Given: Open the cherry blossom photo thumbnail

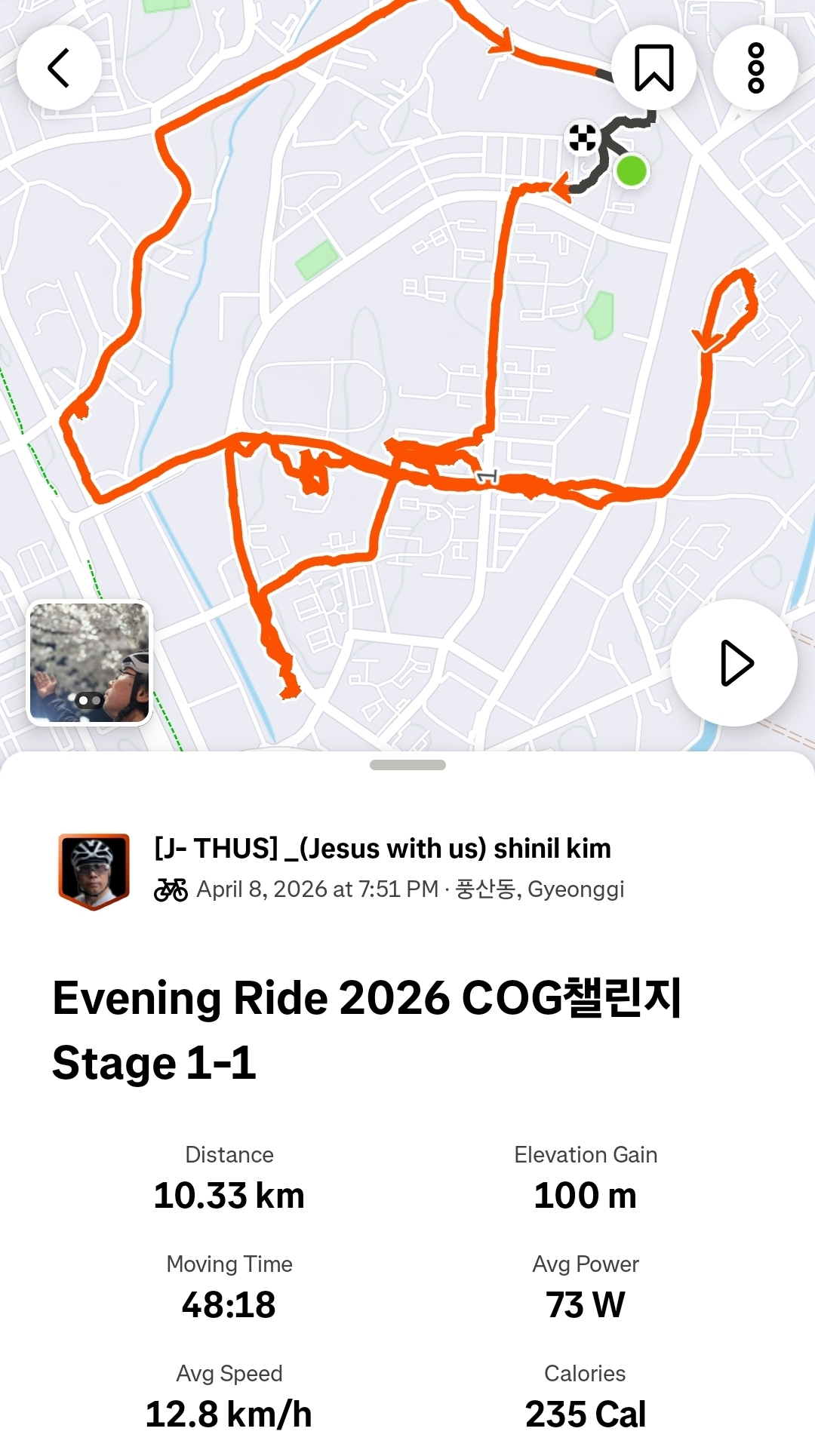Looking at the screenshot, I should coord(90,663).
